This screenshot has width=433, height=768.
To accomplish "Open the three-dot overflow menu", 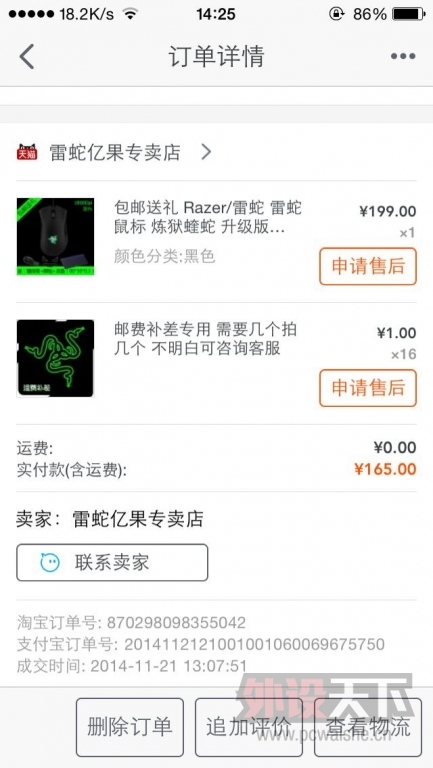I will [x=403, y=56].
